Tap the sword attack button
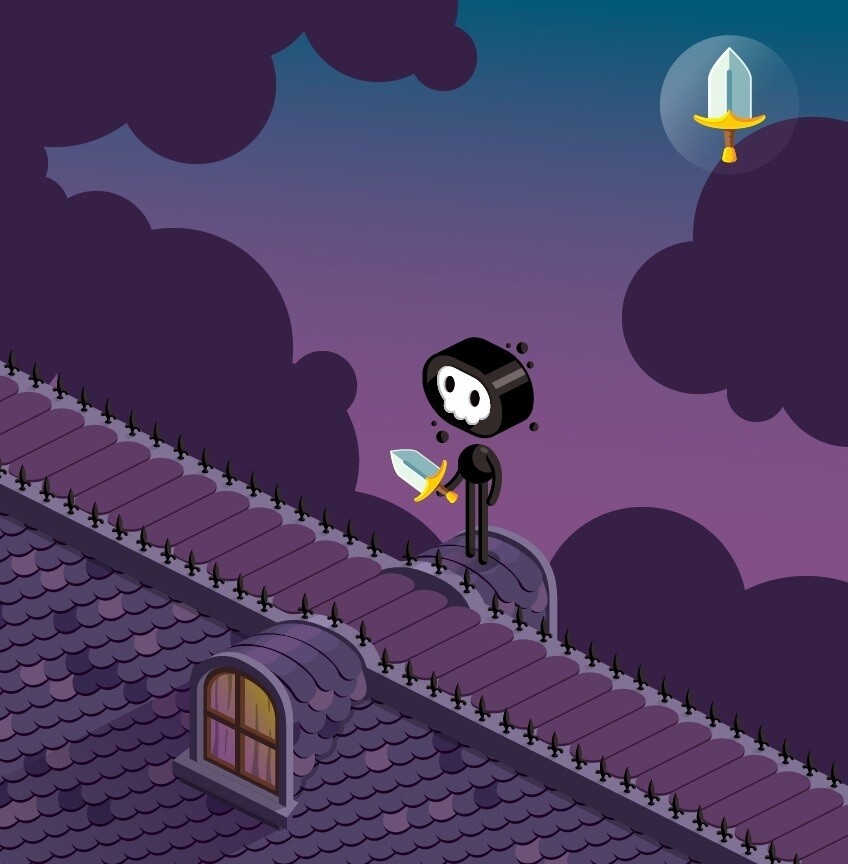Image resolution: width=848 pixels, height=864 pixels. pyautogui.click(x=729, y=104)
